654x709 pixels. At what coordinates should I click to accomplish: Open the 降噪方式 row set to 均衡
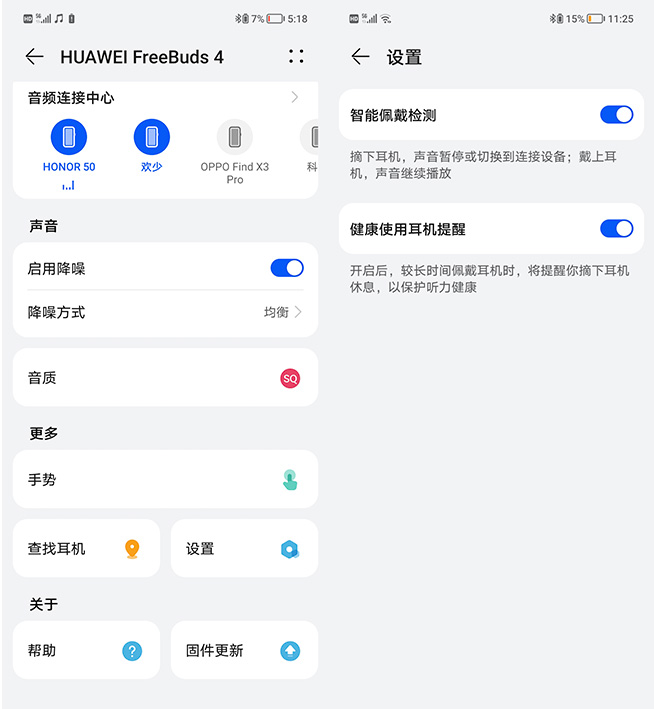coord(165,312)
